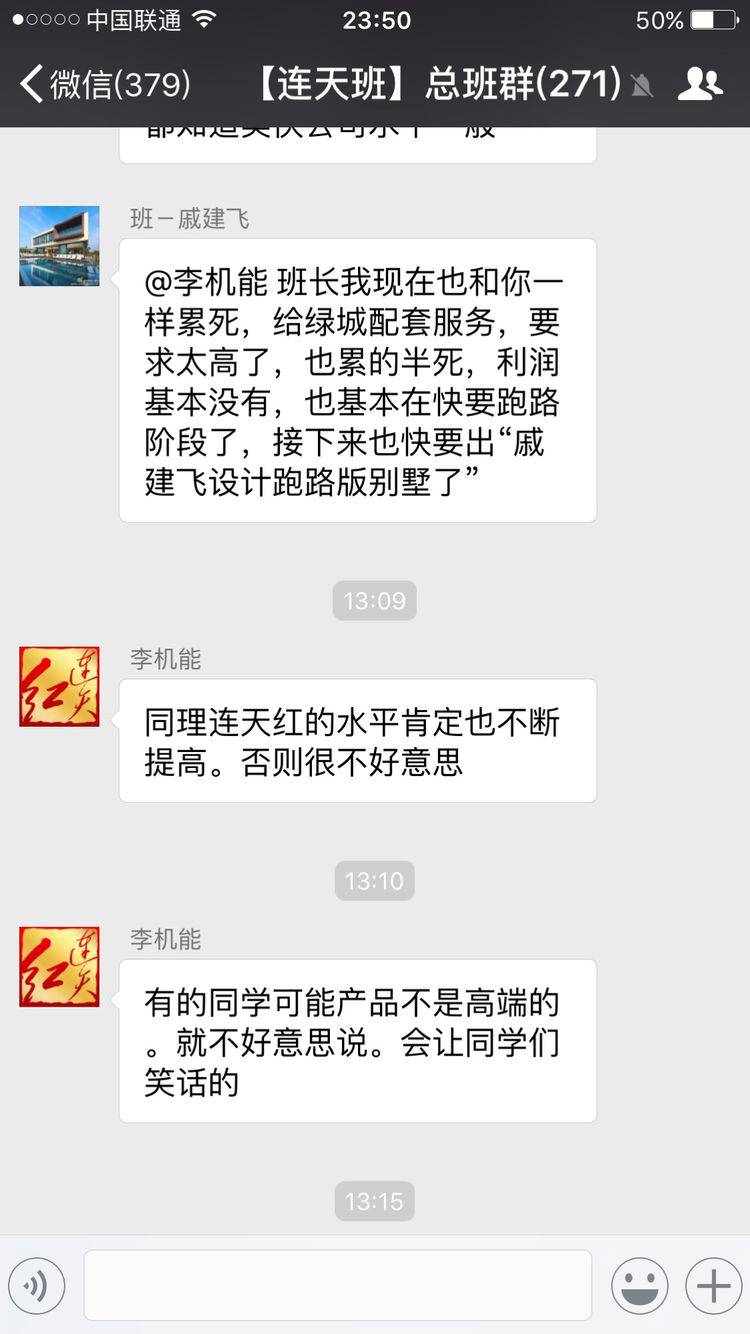Switch to voice message input

(x=37, y=1285)
